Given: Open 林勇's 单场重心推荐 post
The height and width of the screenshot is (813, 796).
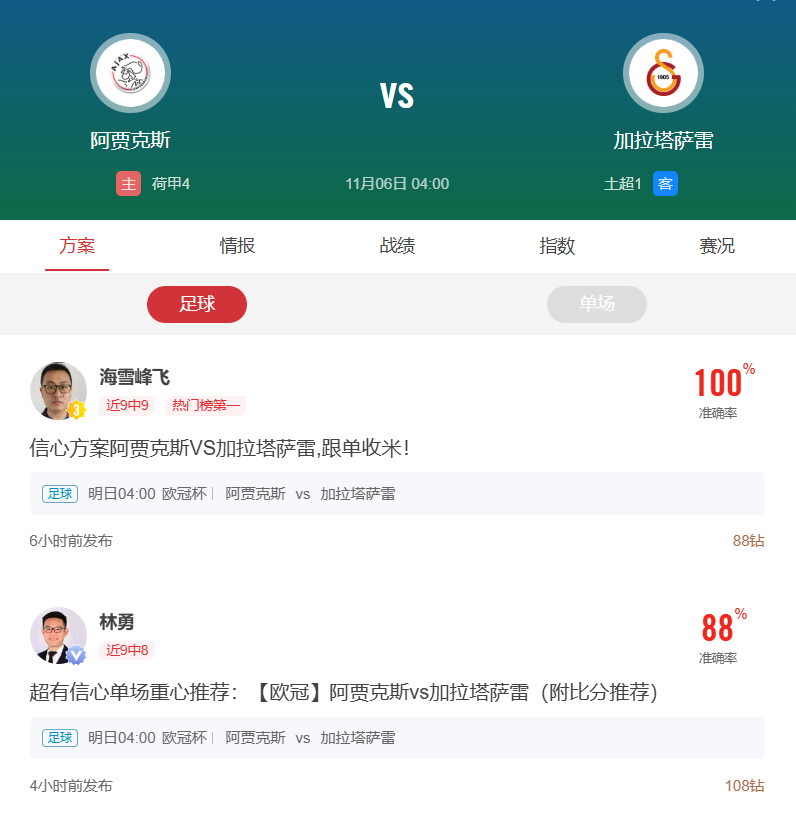Looking at the screenshot, I should click(343, 692).
